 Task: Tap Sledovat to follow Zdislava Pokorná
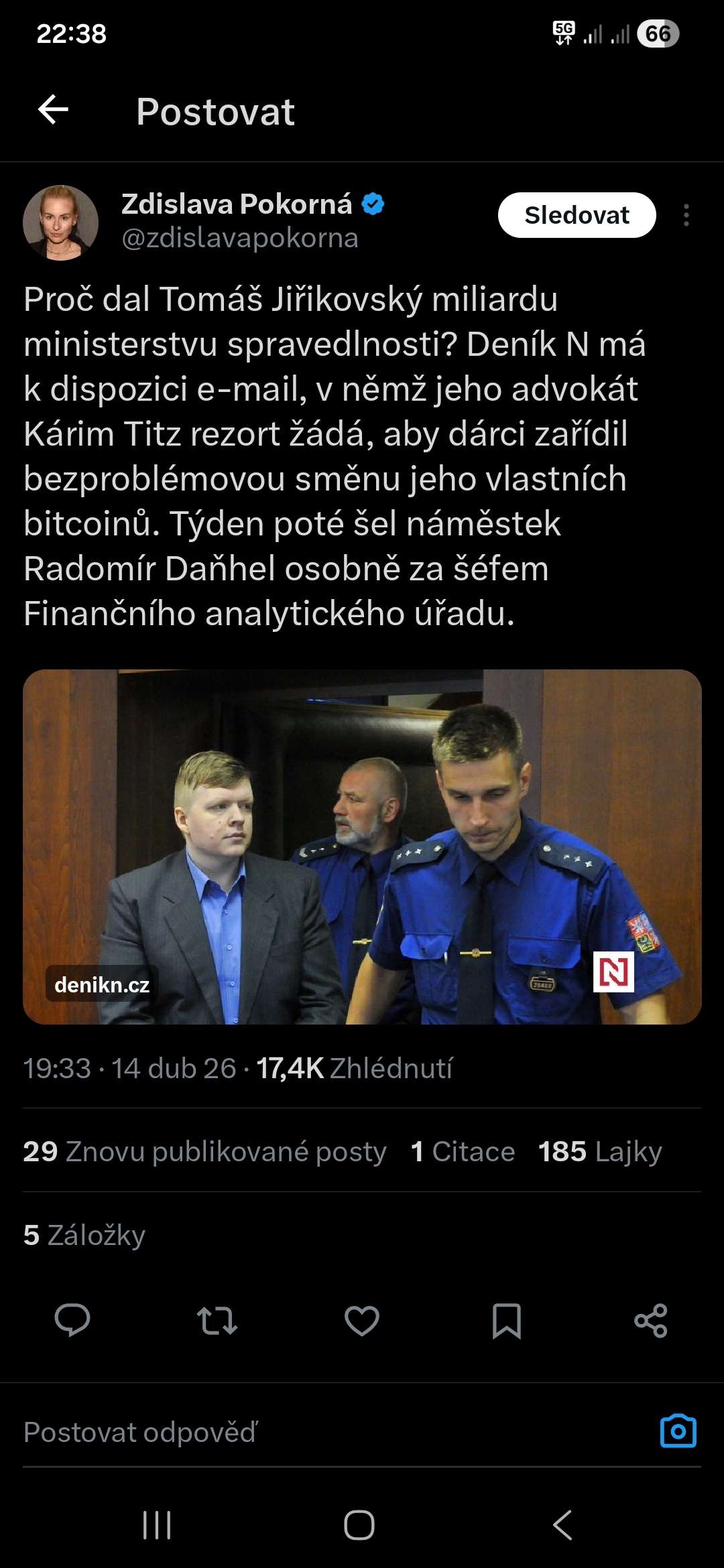(x=577, y=215)
